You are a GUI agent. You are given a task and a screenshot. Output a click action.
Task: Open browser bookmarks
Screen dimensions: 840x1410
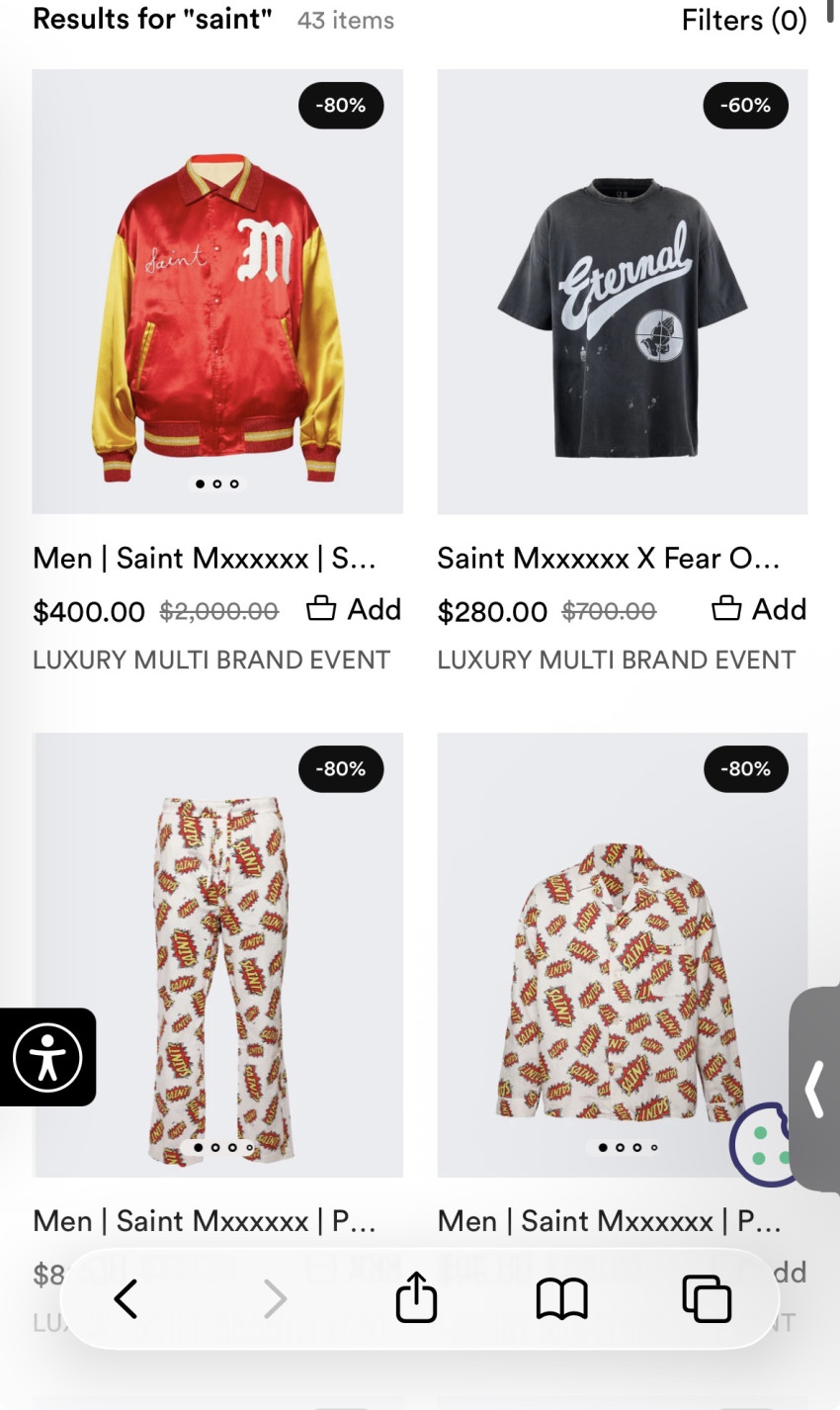pos(561,1298)
